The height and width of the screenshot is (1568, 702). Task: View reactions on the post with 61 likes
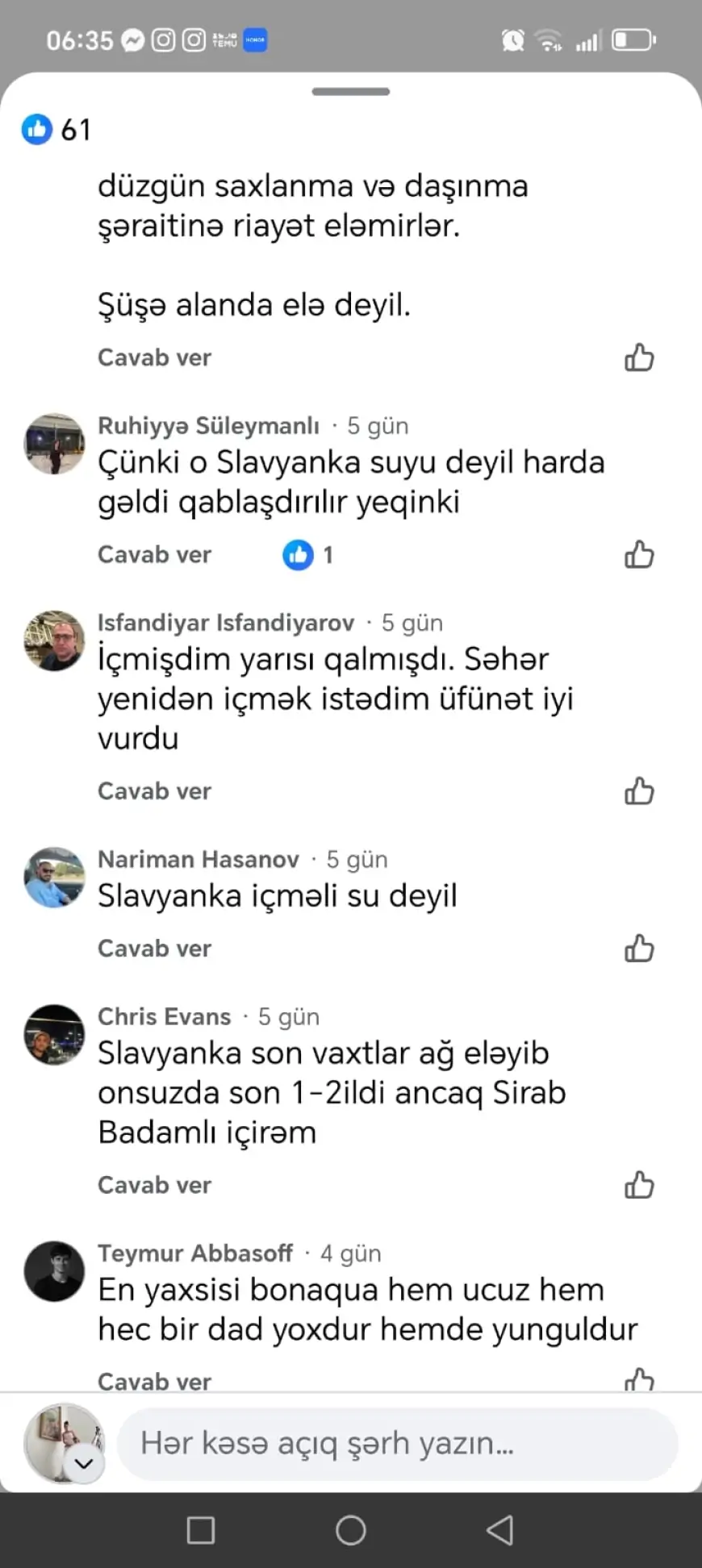[56, 129]
